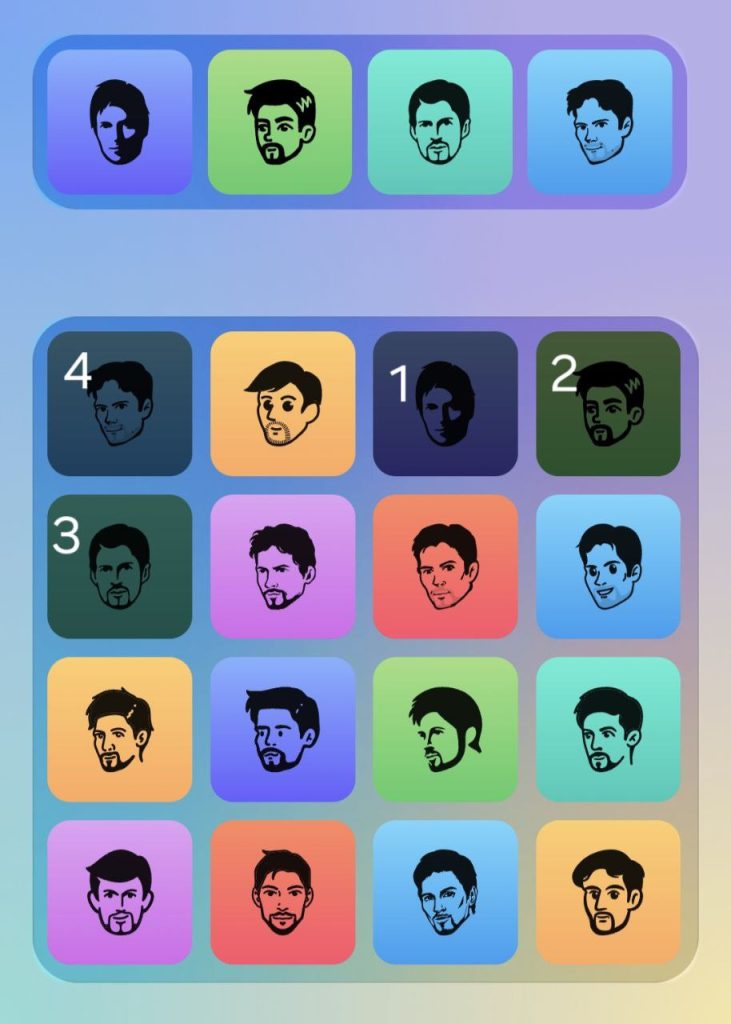The image size is (731, 1024).
Task: Reveal the dark tile numbered 1
Action: click(444, 403)
